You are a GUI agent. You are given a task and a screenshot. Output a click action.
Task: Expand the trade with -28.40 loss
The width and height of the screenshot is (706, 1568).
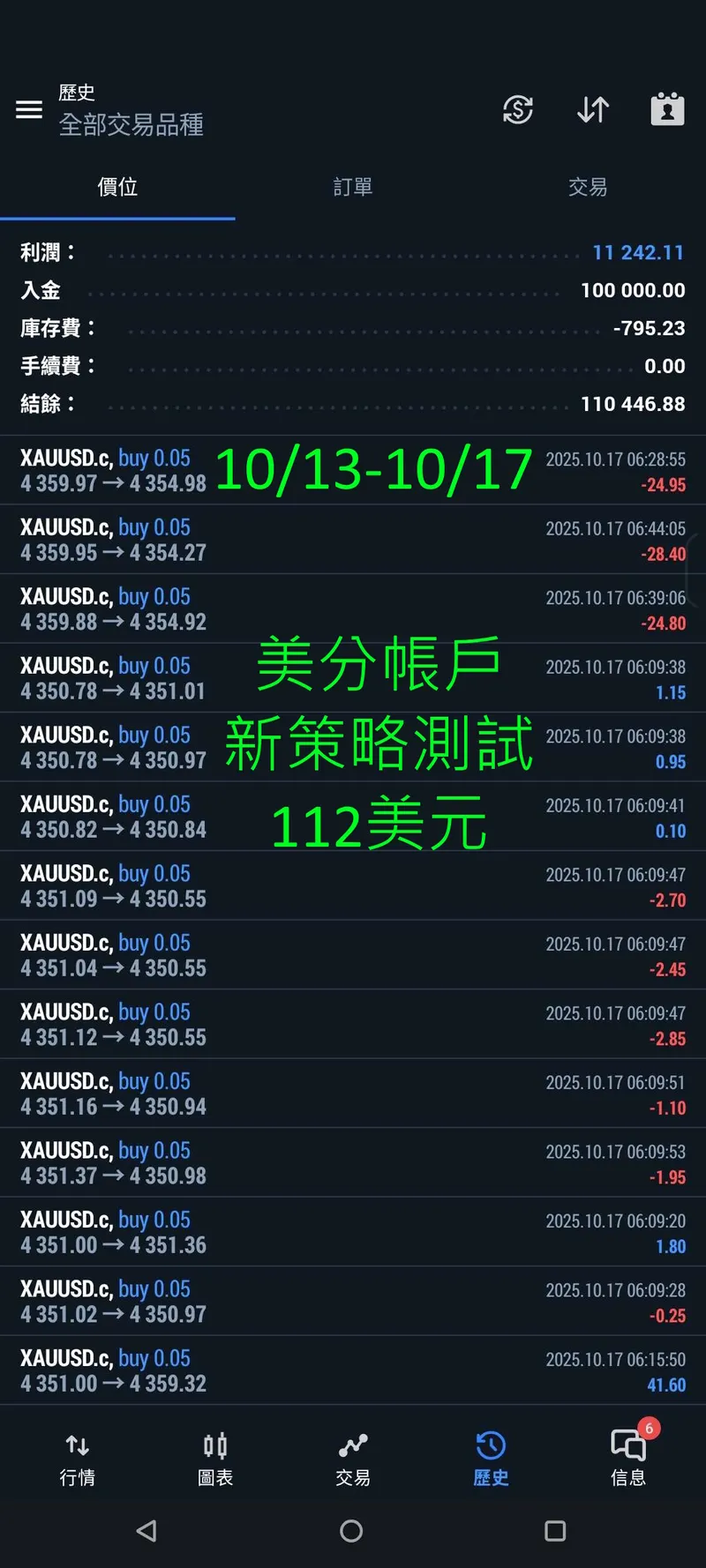pos(353,540)
